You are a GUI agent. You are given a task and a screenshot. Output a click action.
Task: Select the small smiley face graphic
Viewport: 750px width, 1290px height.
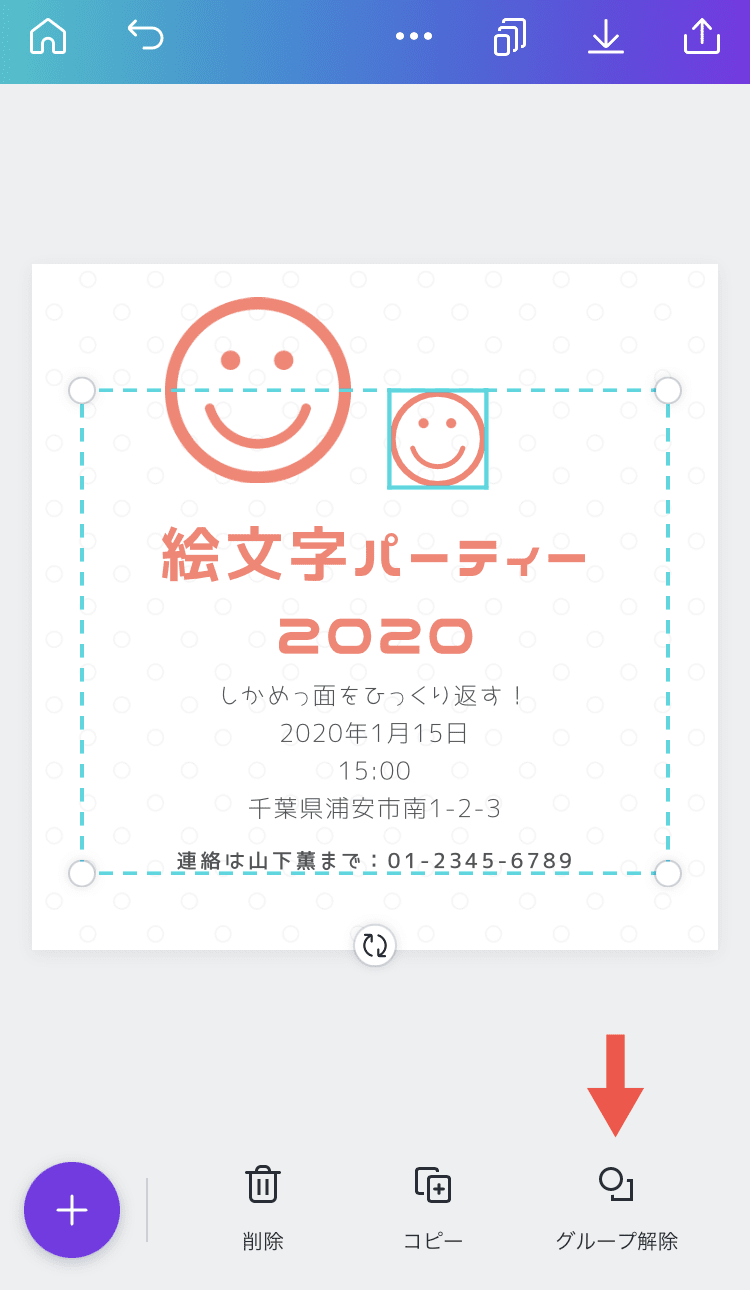(437, 438)
